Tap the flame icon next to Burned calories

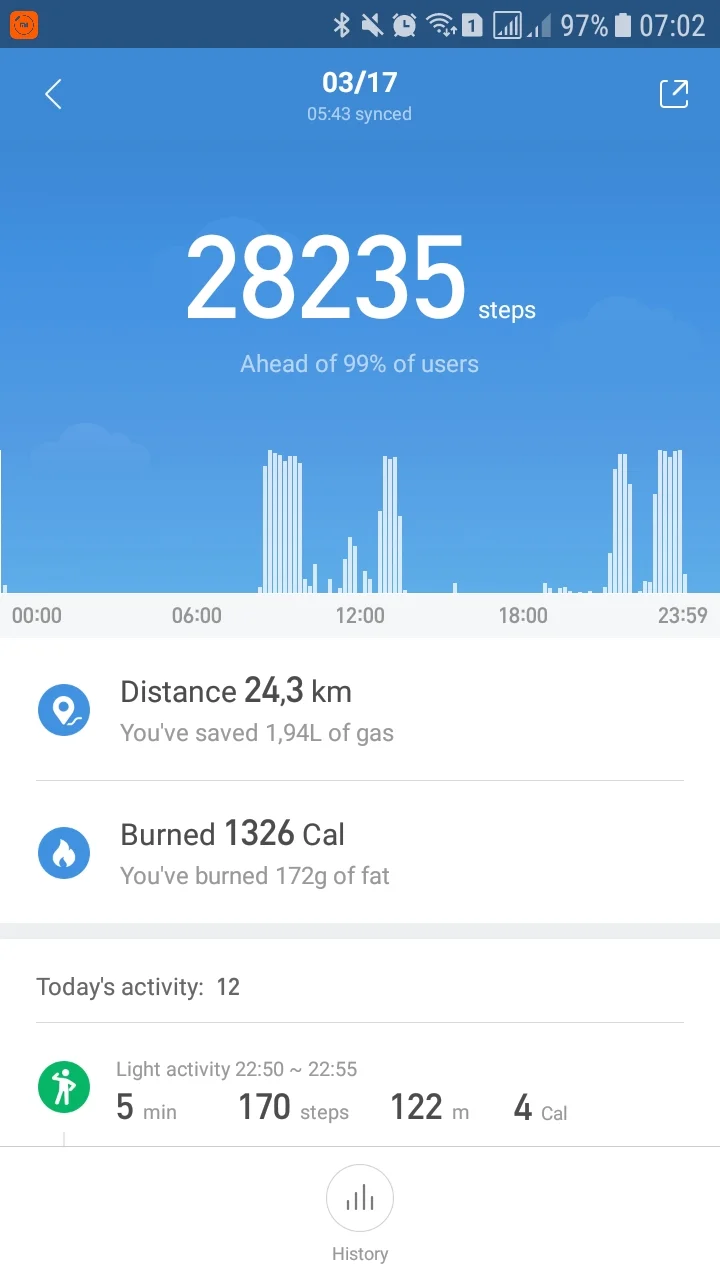64,852
